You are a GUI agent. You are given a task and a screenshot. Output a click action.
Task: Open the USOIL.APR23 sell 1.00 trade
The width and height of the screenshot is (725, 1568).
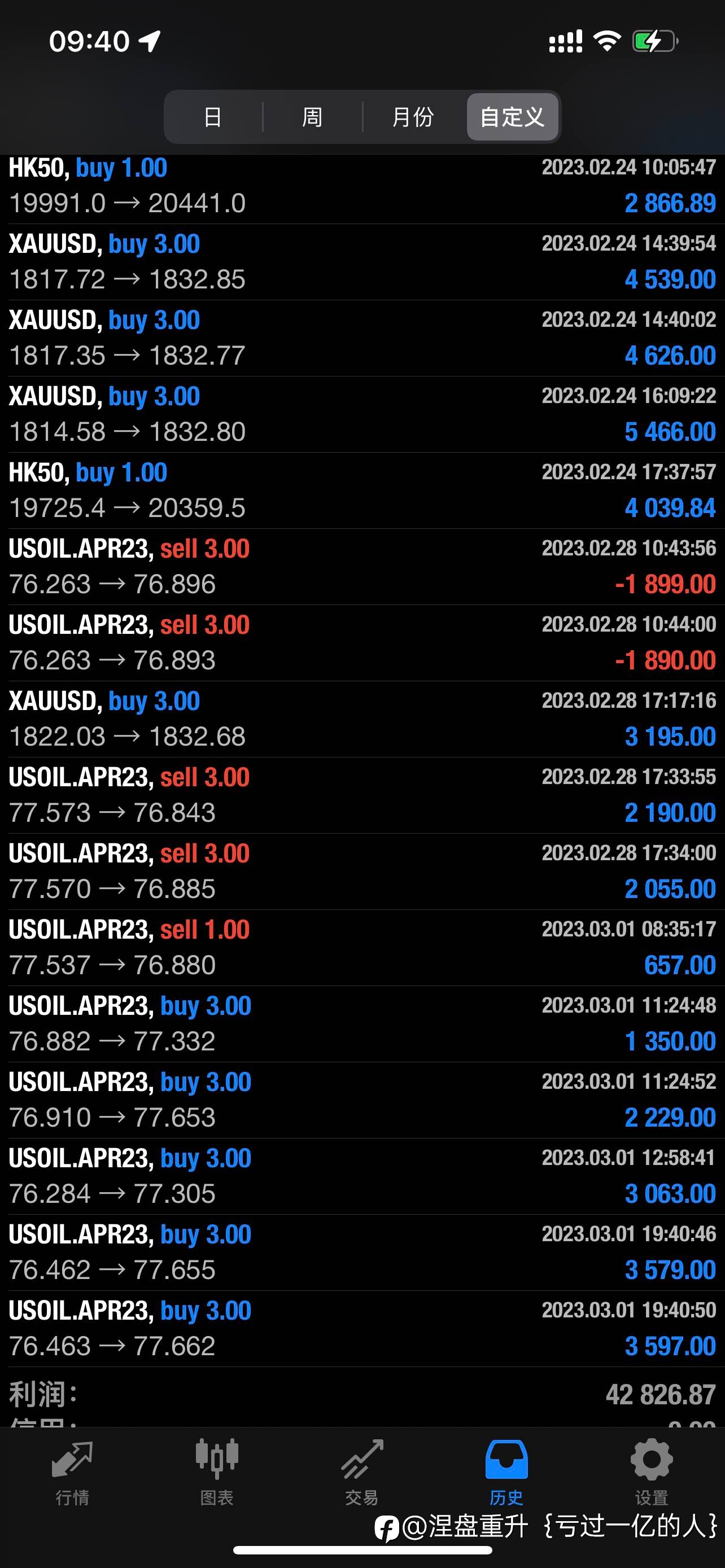(x=362, y=947)
